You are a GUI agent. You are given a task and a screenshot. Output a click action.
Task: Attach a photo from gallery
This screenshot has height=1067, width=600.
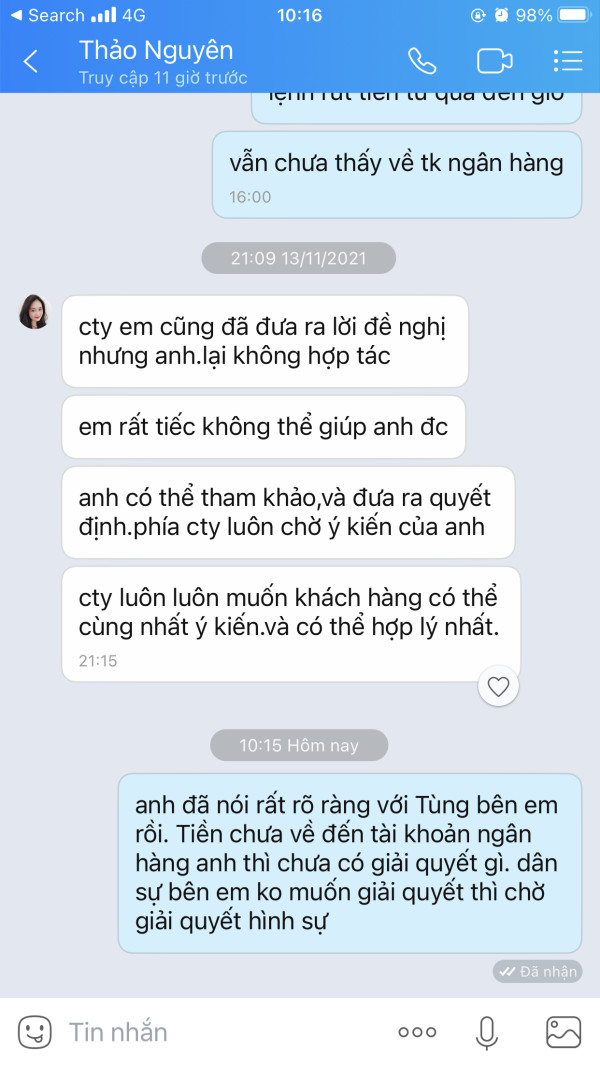tap(564, 1032)
